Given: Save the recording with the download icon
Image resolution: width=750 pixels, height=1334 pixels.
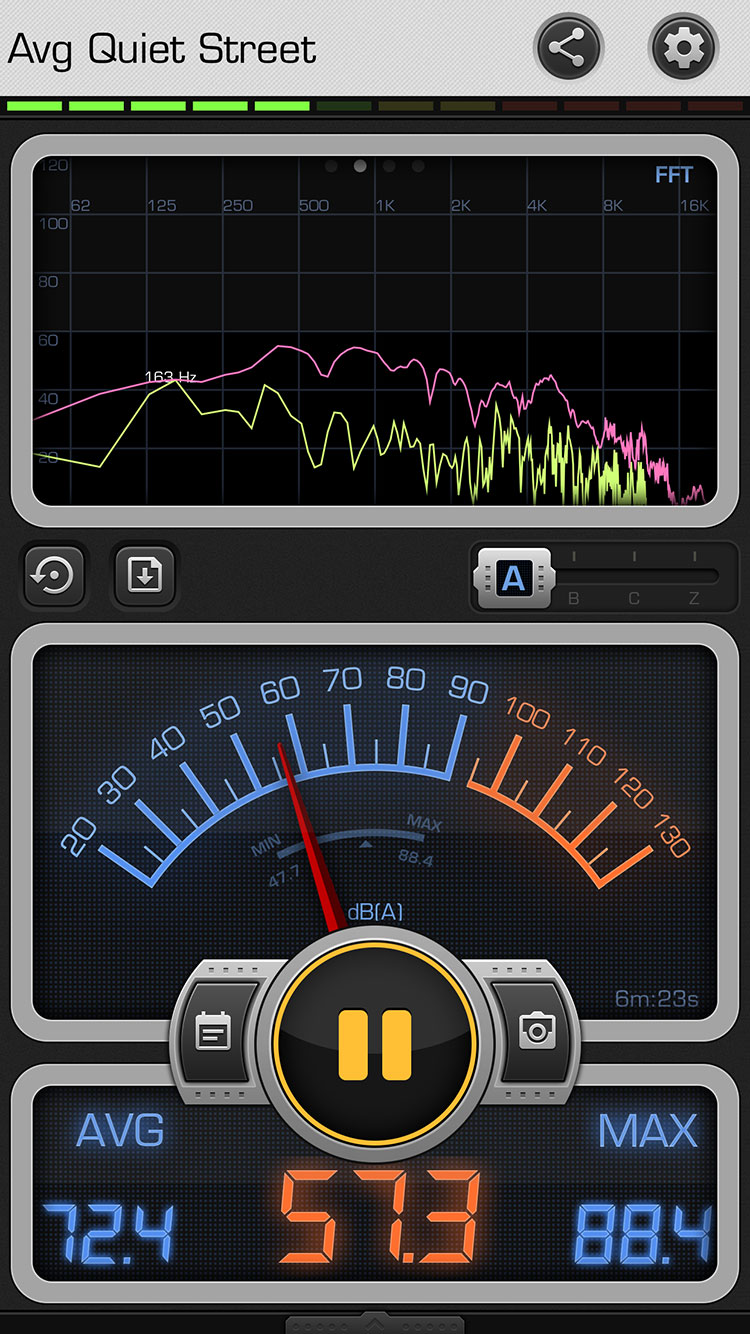Looking at the screenshot, I should point(145,575).
